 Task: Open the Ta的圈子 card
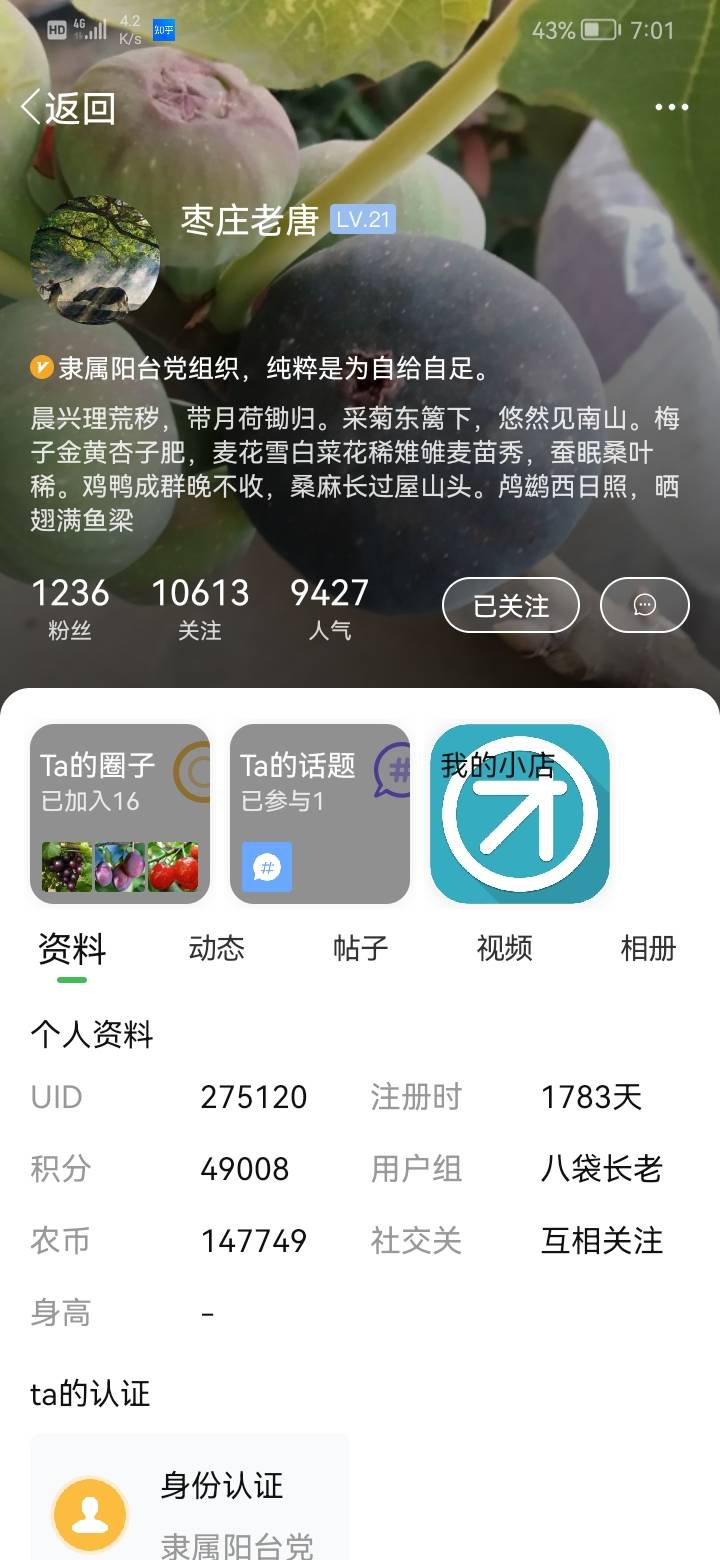[120, 813]
